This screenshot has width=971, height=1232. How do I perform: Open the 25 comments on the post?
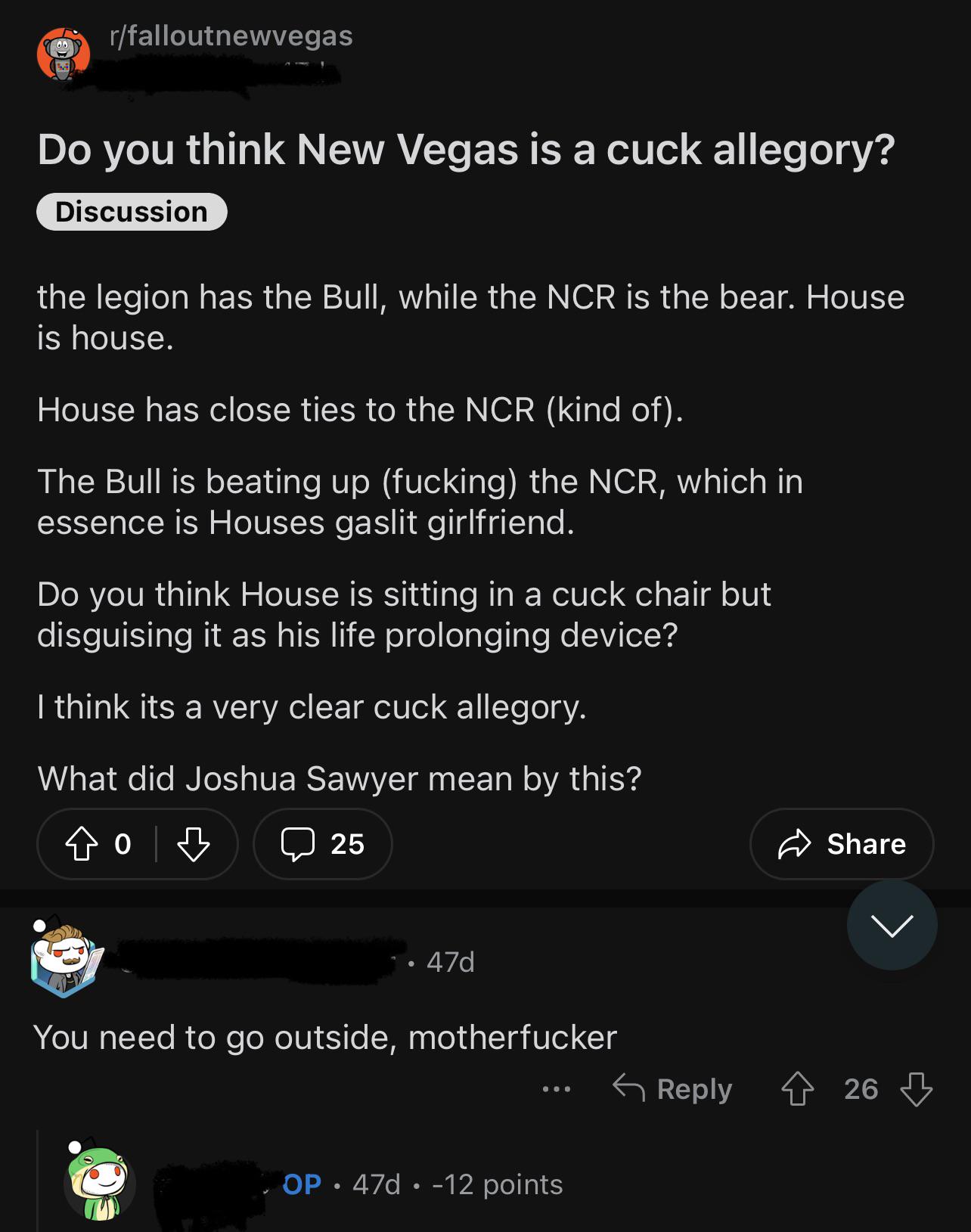tap(323, 844)
